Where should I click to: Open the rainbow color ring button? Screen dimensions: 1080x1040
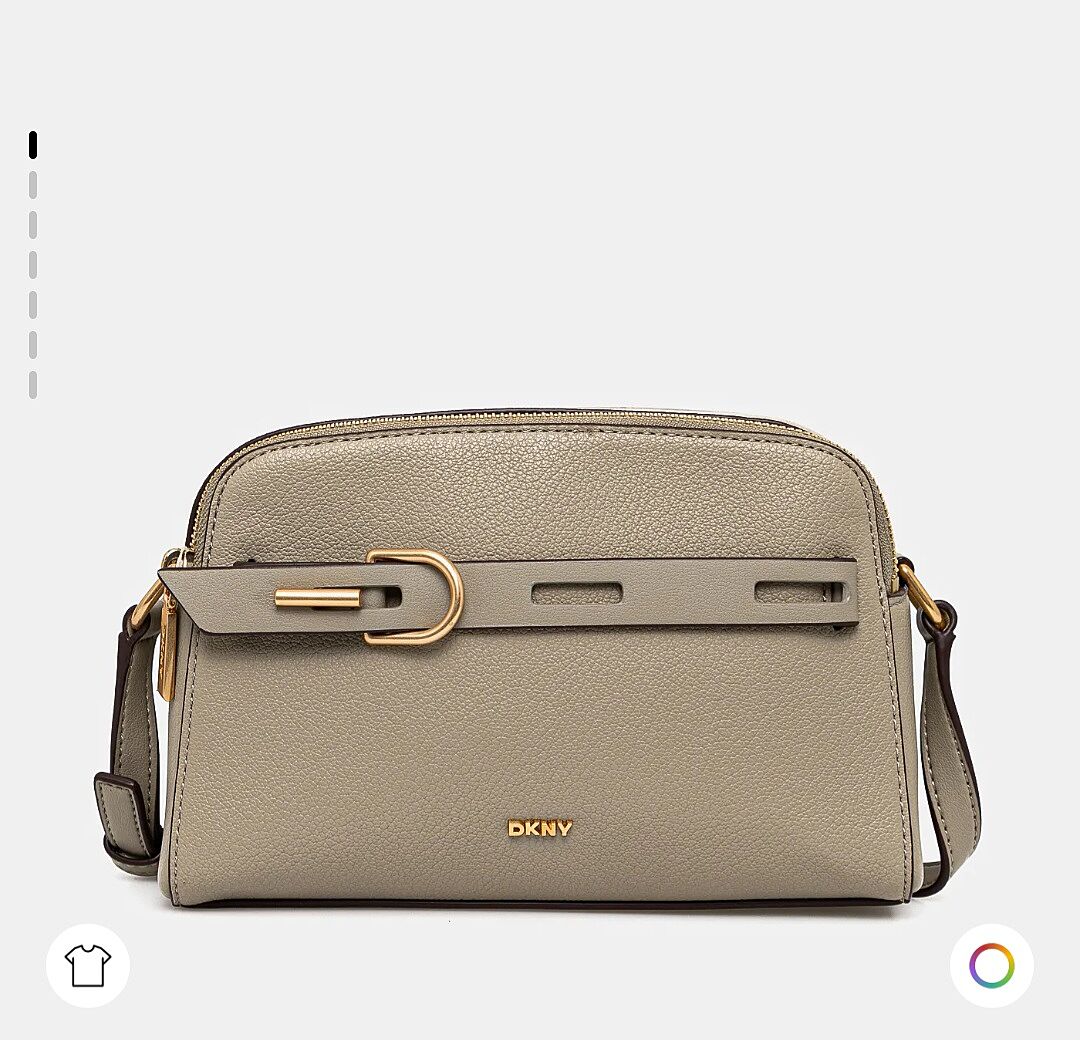(x=991, y=965)
